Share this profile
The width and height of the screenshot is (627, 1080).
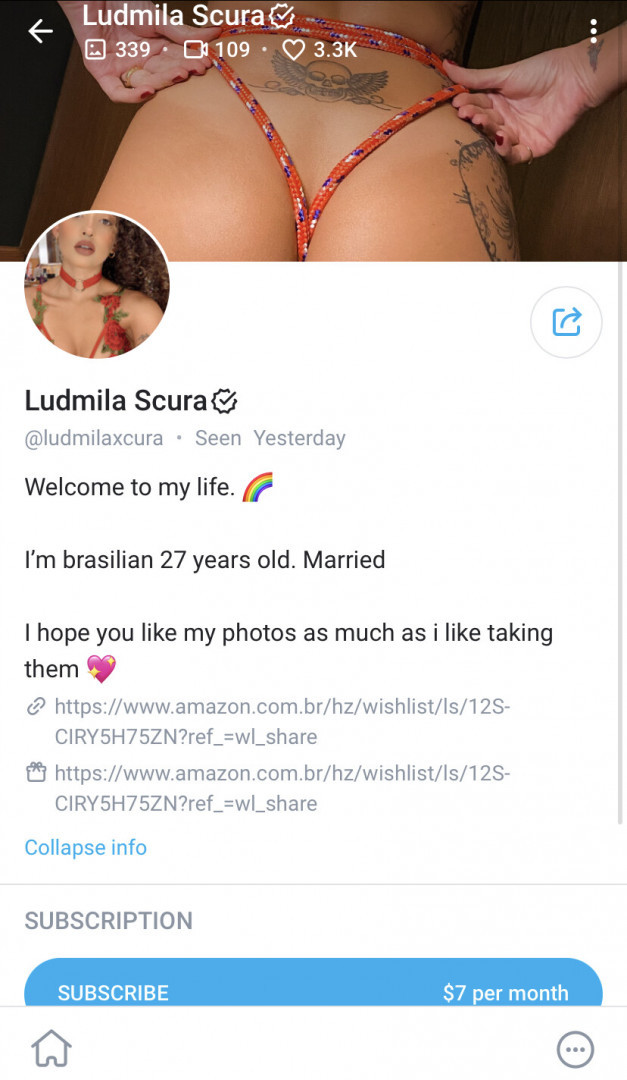[566, 322]
